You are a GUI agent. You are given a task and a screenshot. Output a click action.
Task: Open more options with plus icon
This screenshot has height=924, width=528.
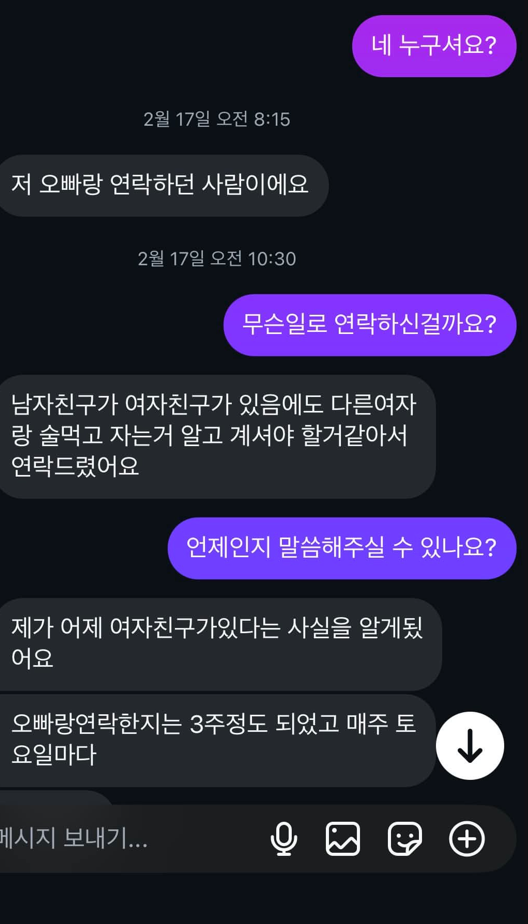tap(467, 839)
